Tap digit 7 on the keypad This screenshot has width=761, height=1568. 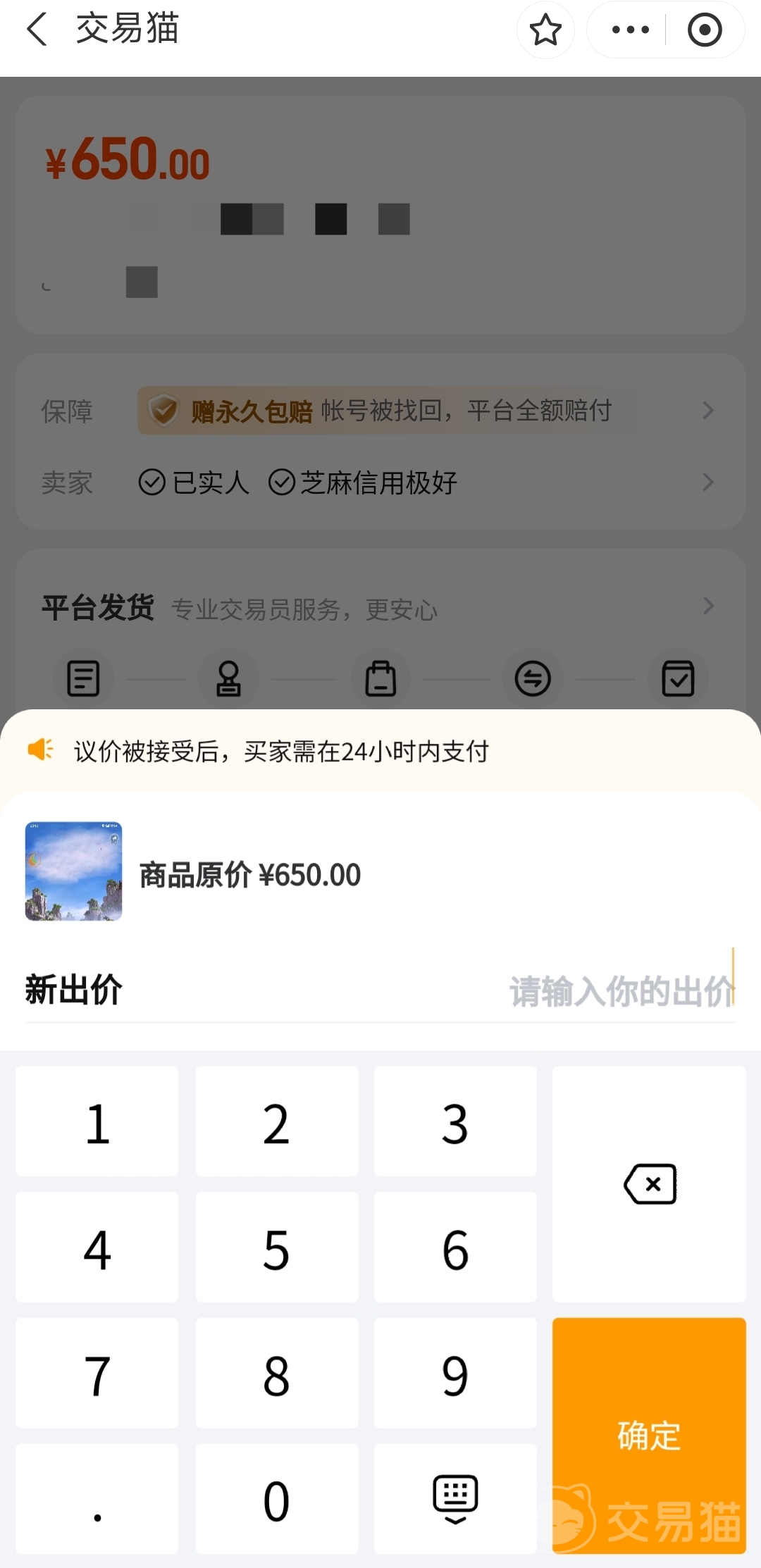point(97,1374)
